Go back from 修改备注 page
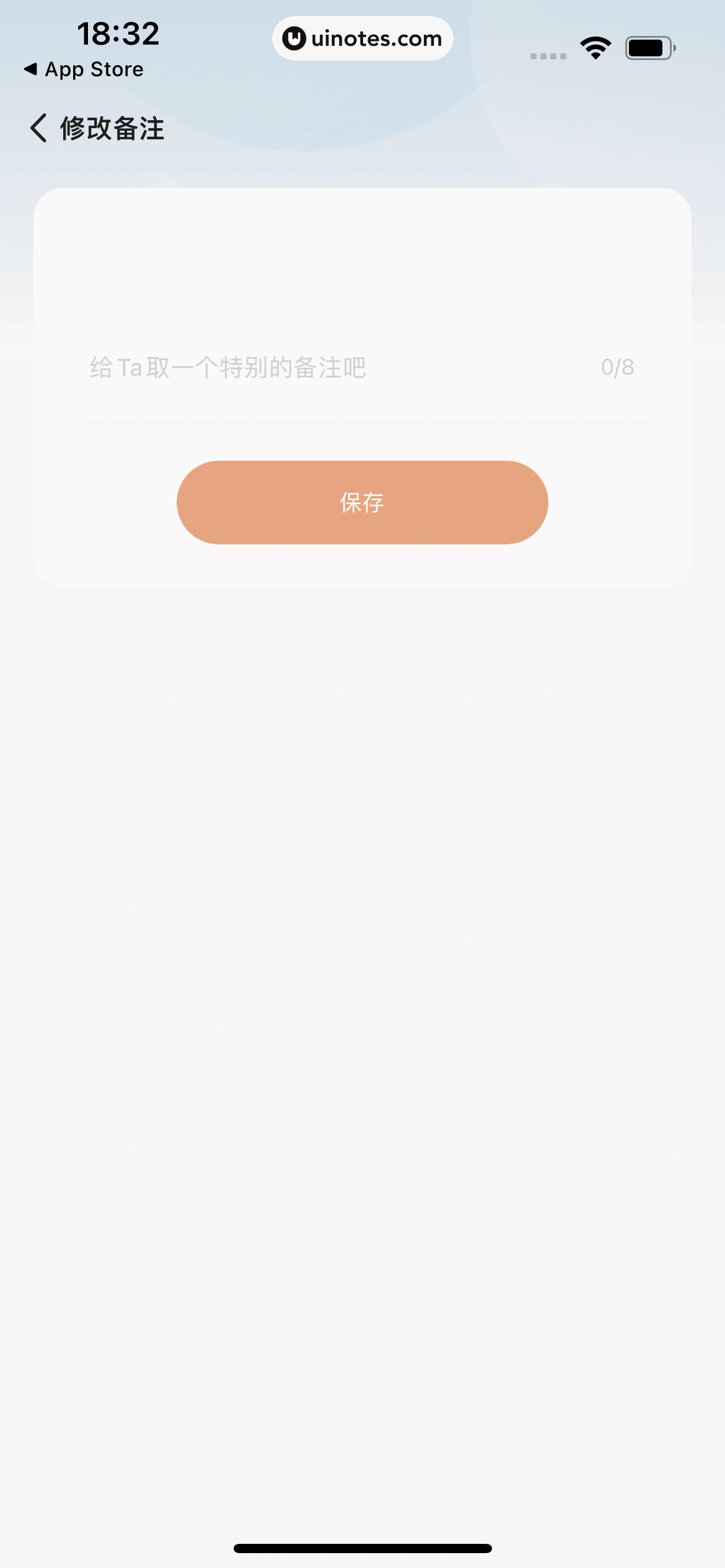This screenshot has width=725, height=1568. tap(38, 128)
